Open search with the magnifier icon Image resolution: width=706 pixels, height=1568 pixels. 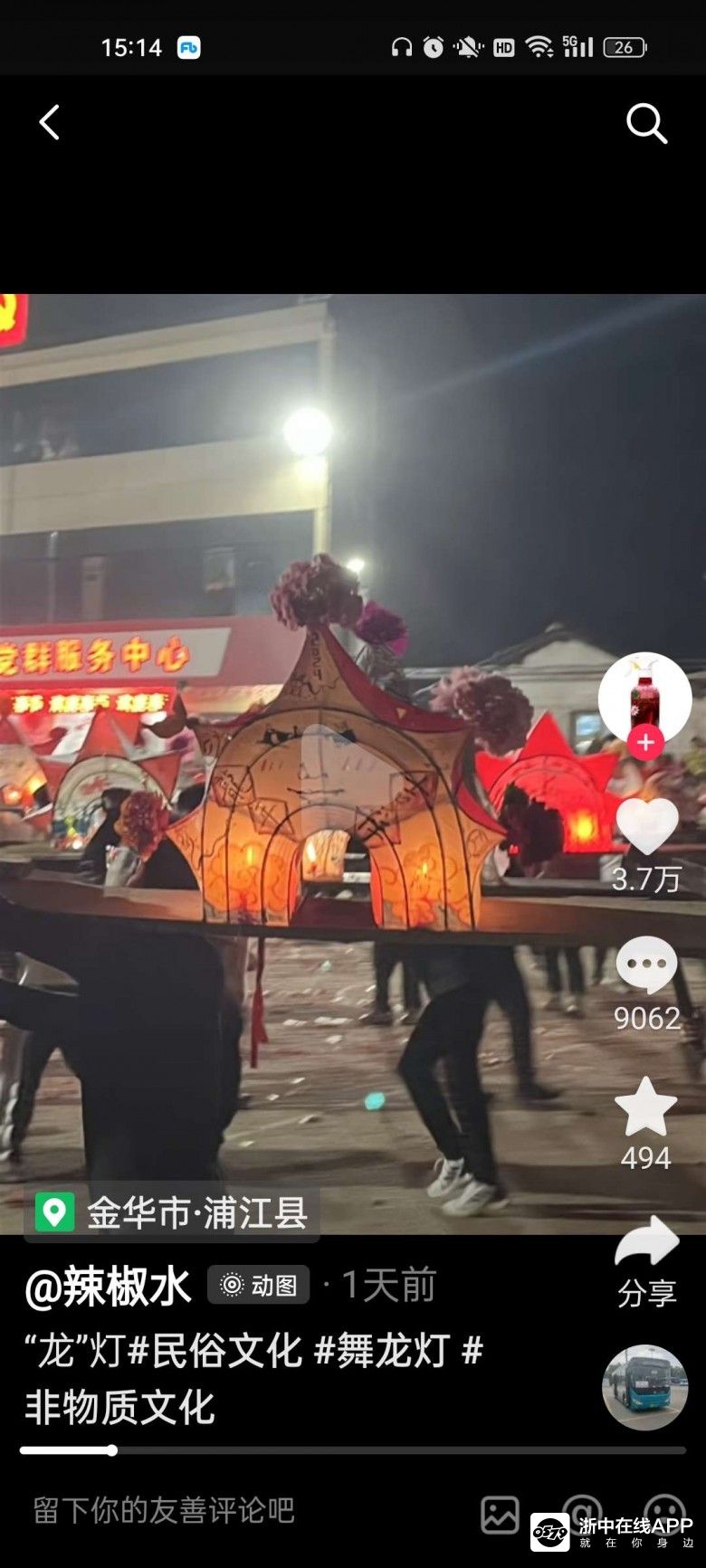point(646,123)
